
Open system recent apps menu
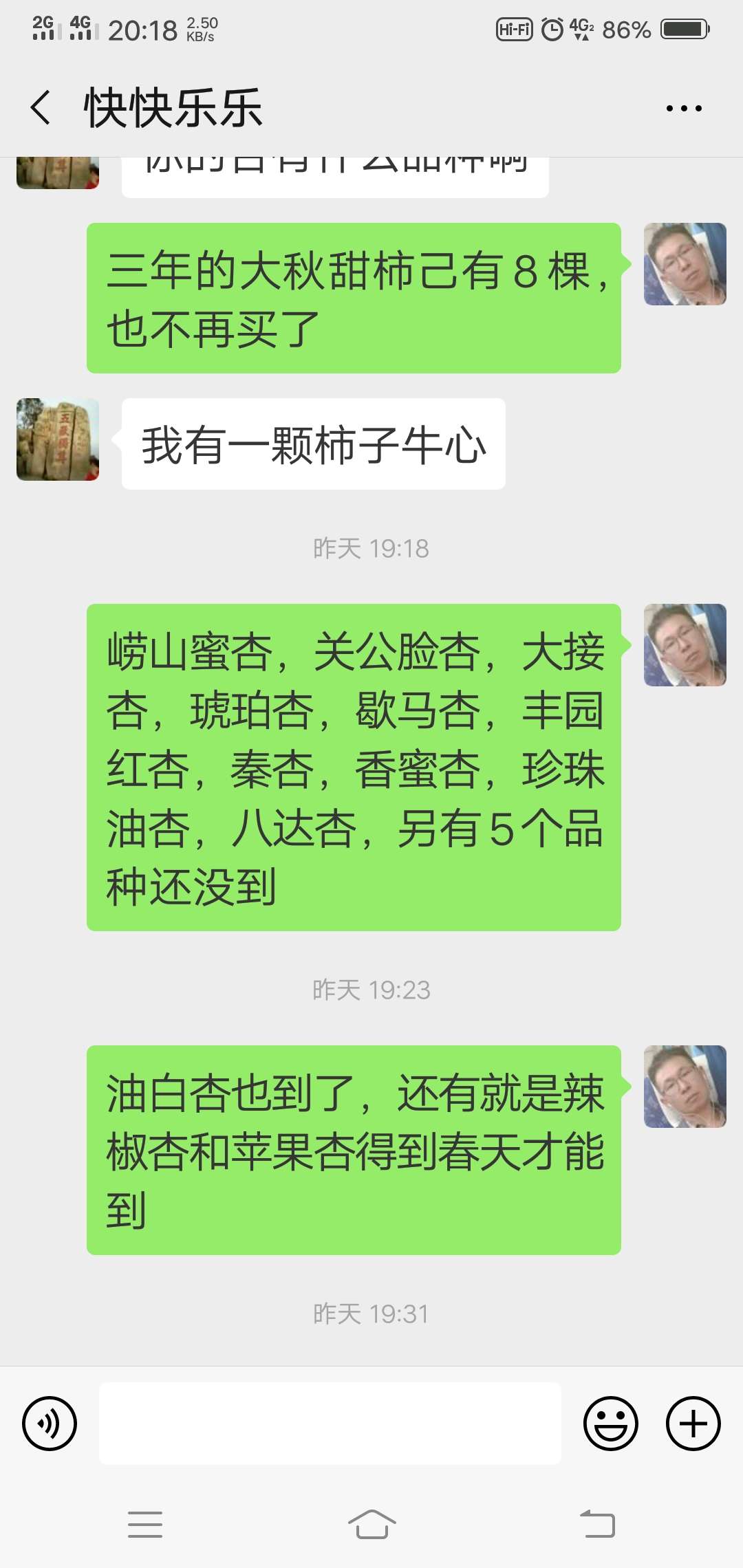point(145,1525)
